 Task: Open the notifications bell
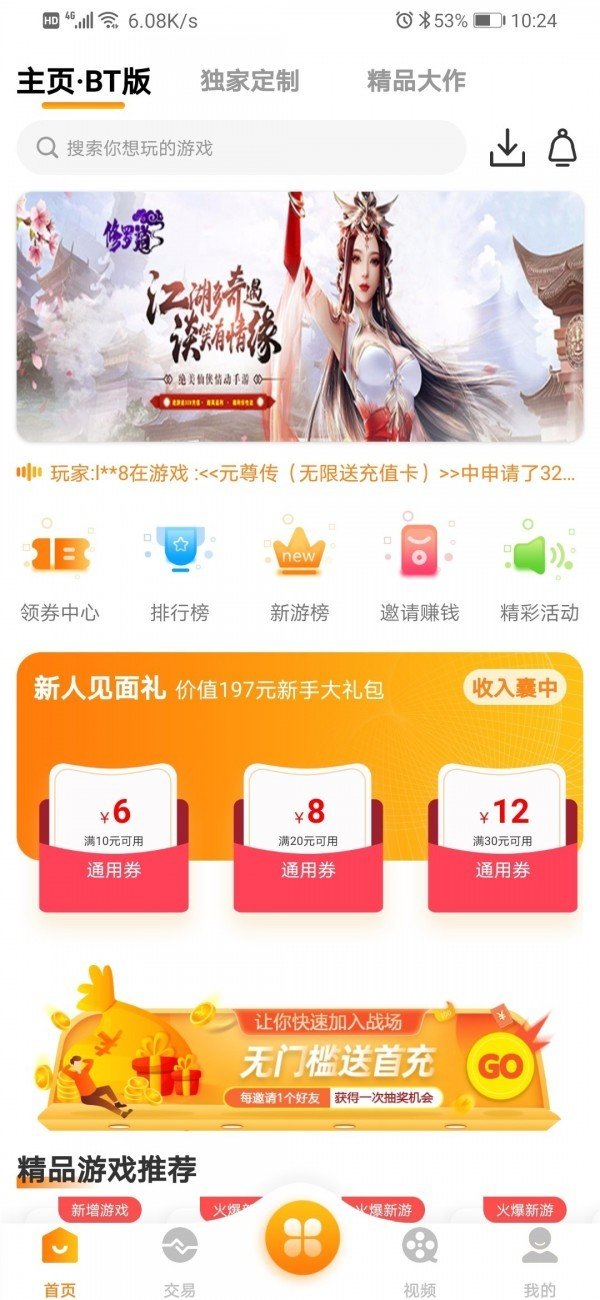562,148
